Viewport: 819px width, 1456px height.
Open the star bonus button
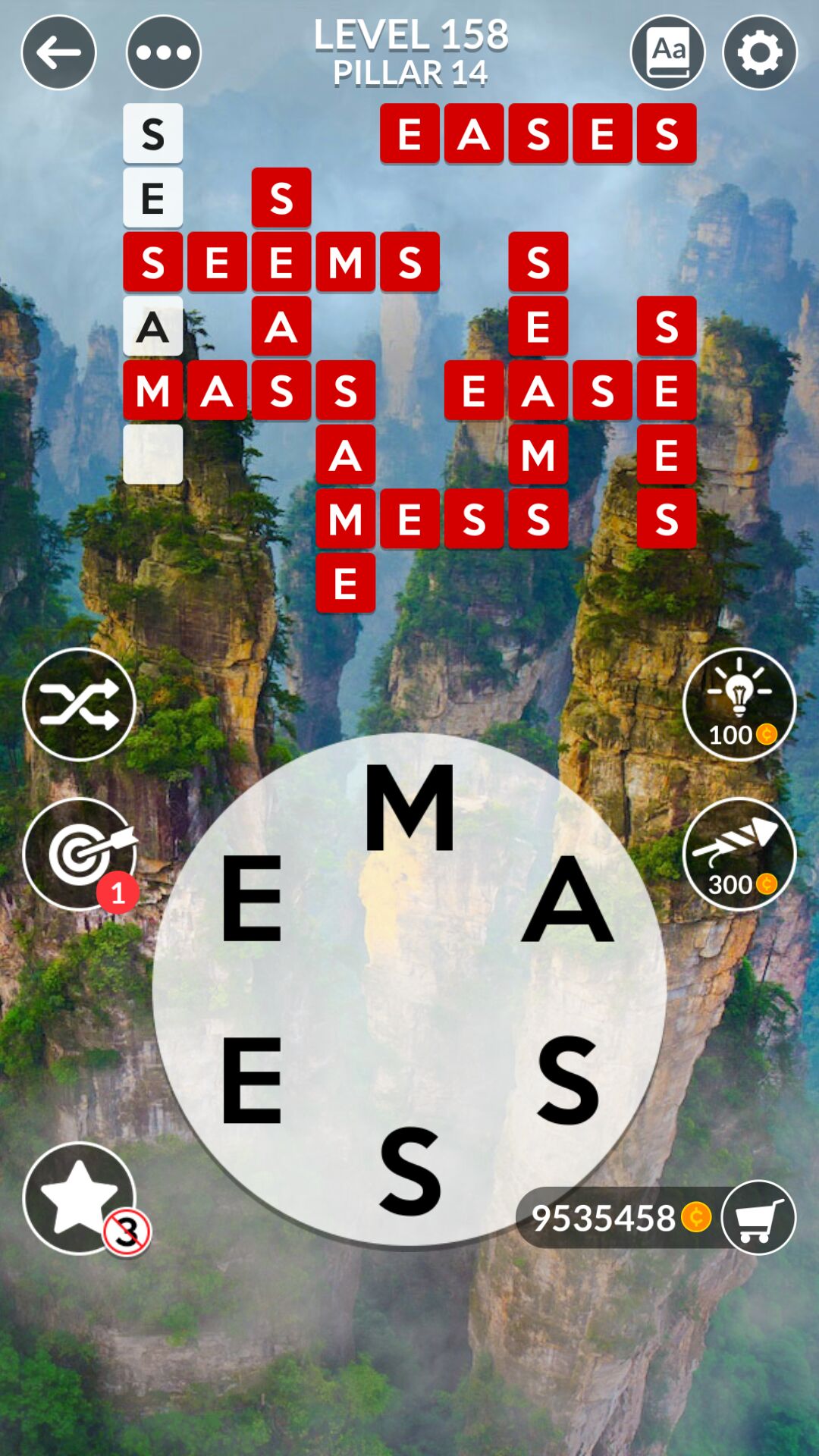point(80,1198)
